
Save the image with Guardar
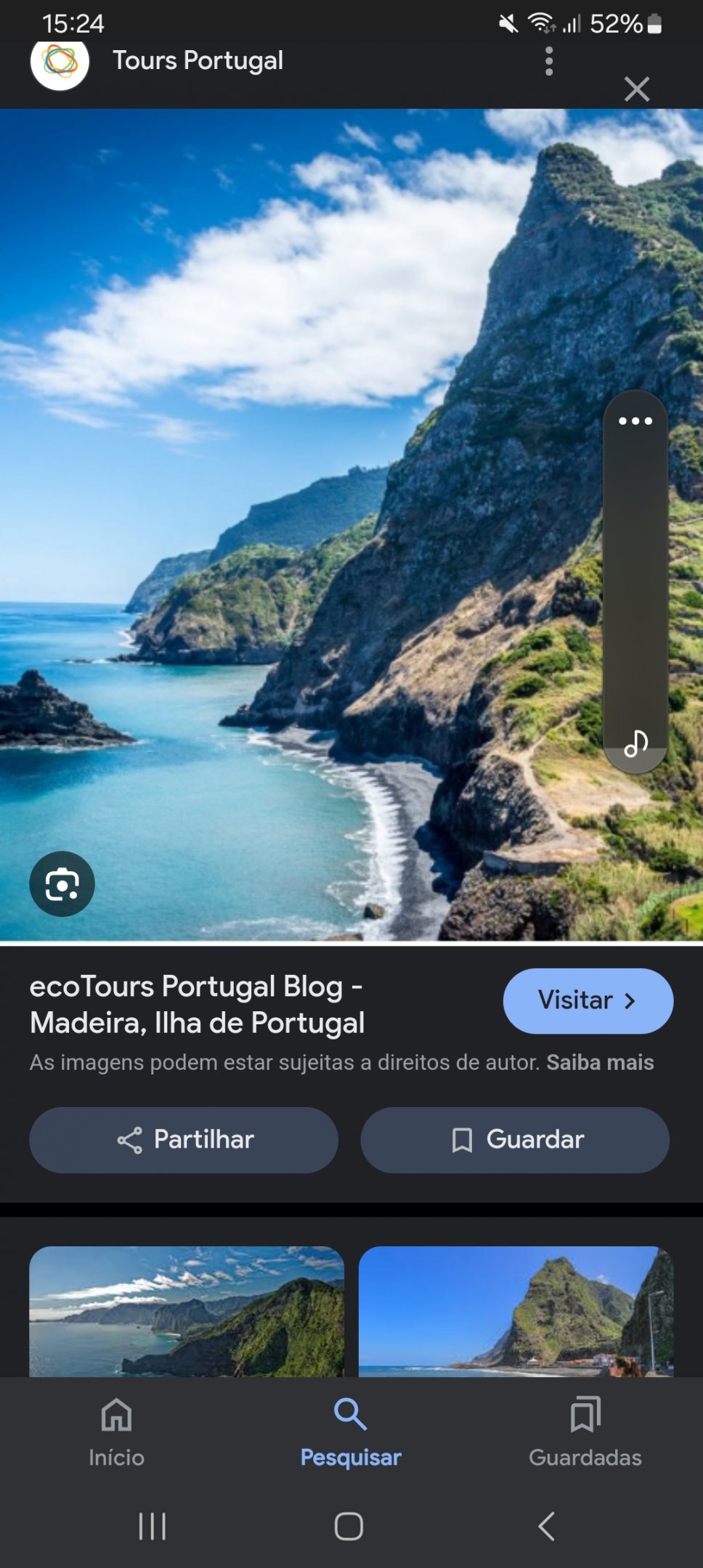point(515,1140)
